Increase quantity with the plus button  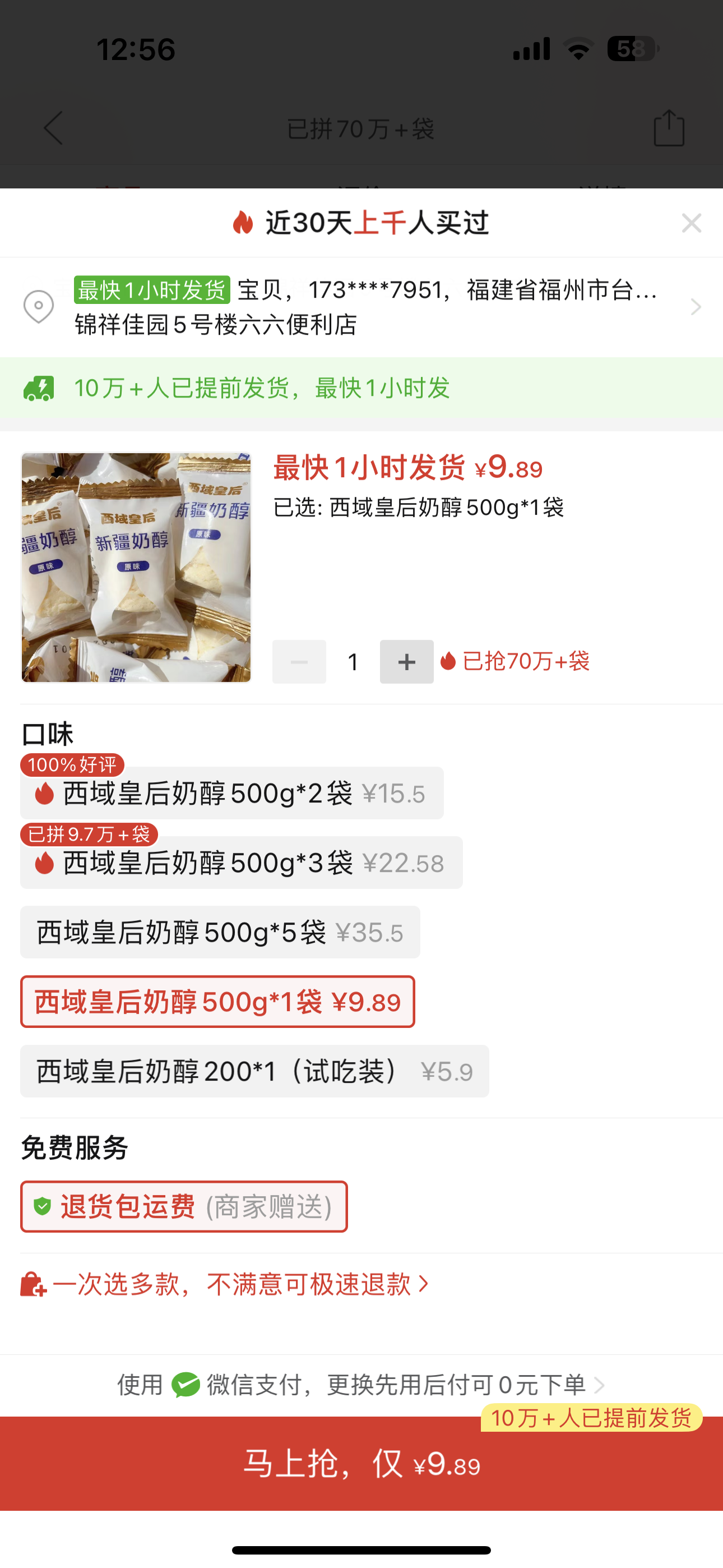[406, 662]
